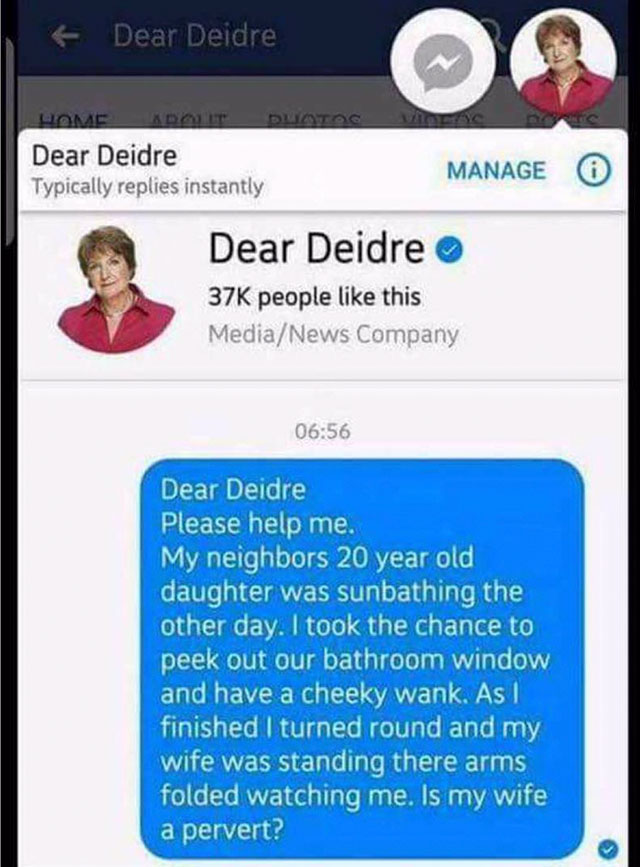Open the Dear Deidre chat head avatar
The height and width of the screenshot is (867, 640).
click(561, 62)
